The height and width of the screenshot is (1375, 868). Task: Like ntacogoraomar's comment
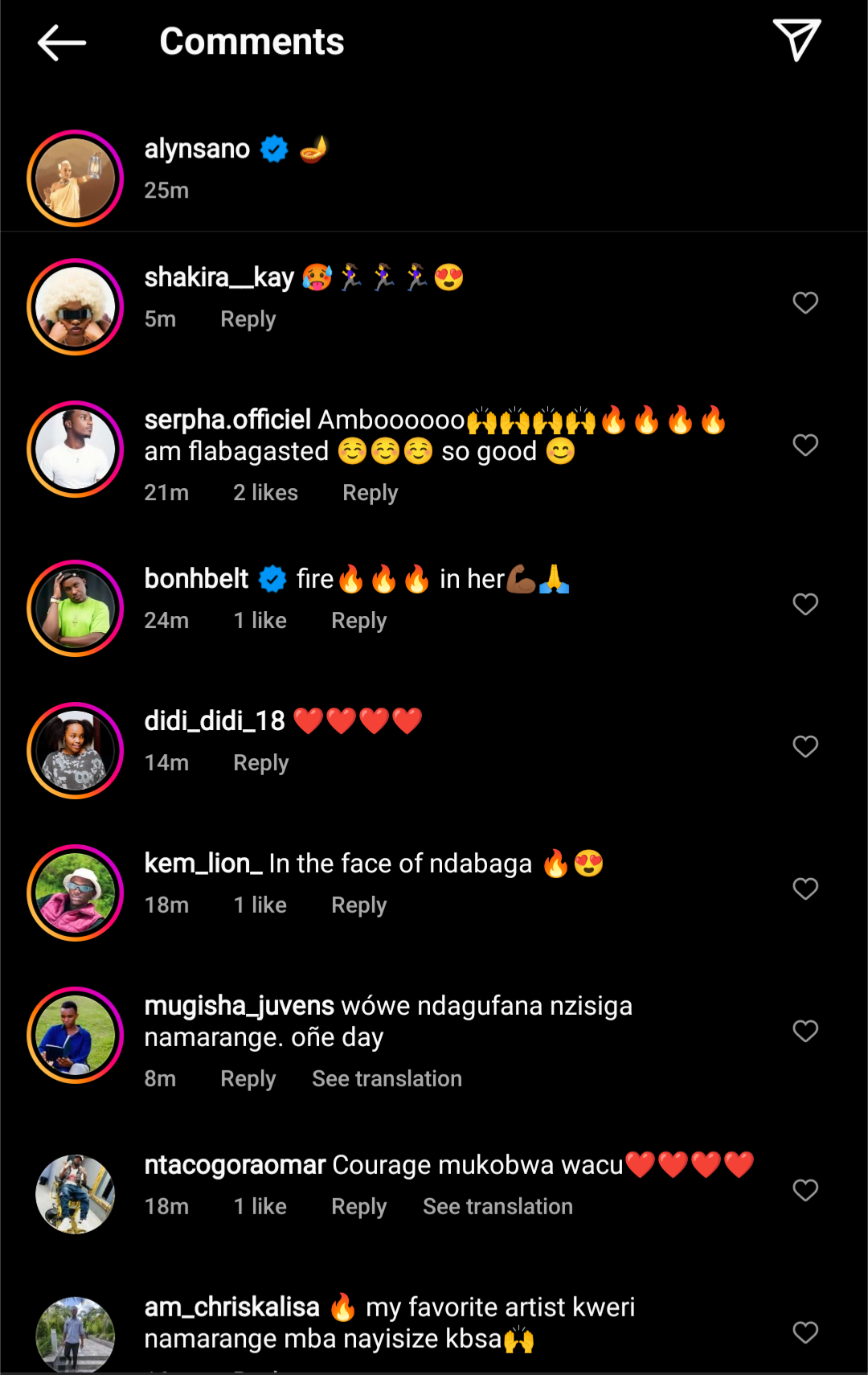tap(805, 1191)
